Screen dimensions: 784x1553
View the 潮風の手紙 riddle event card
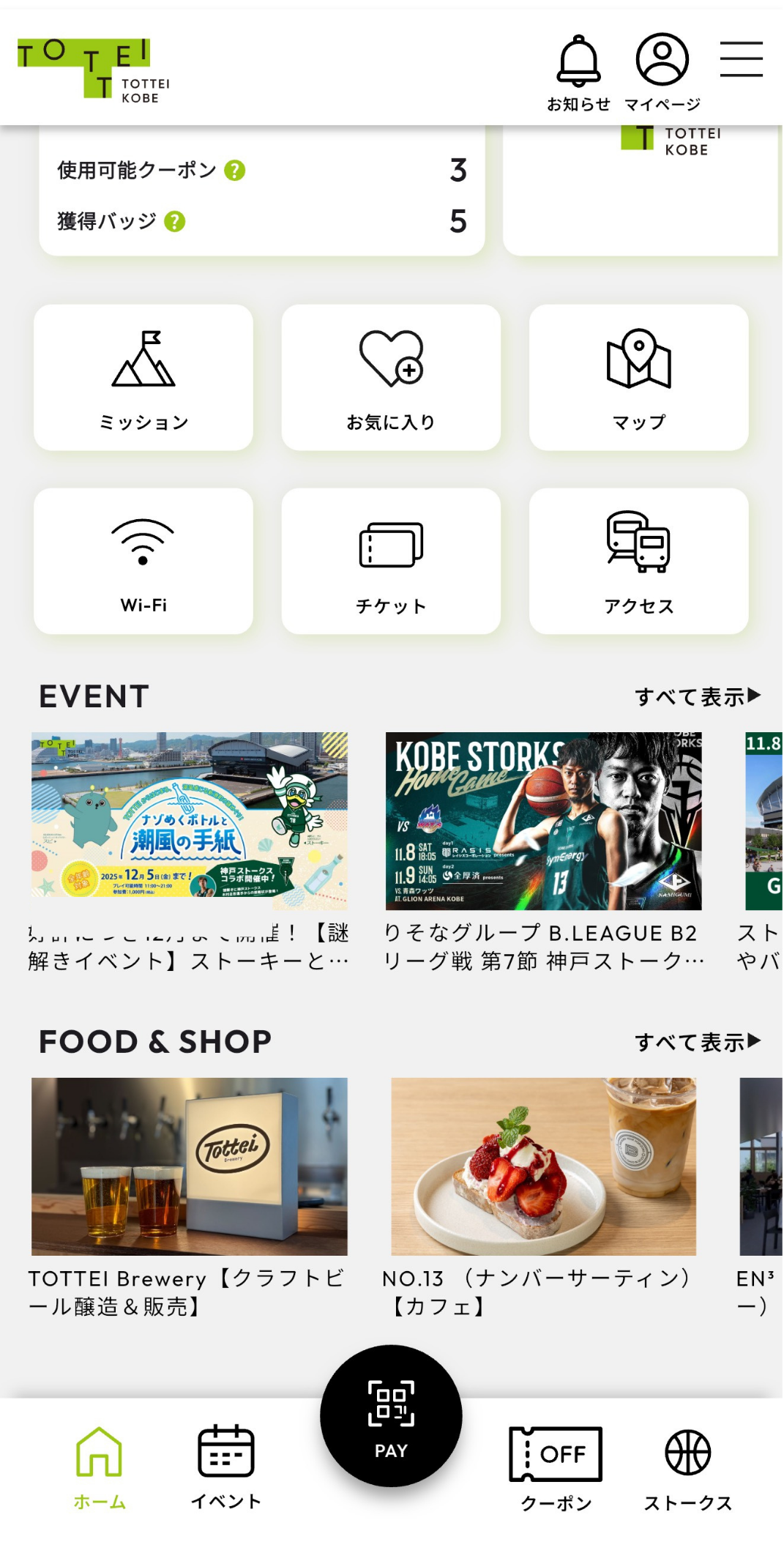pyautogui.click(x=189, y=822)
